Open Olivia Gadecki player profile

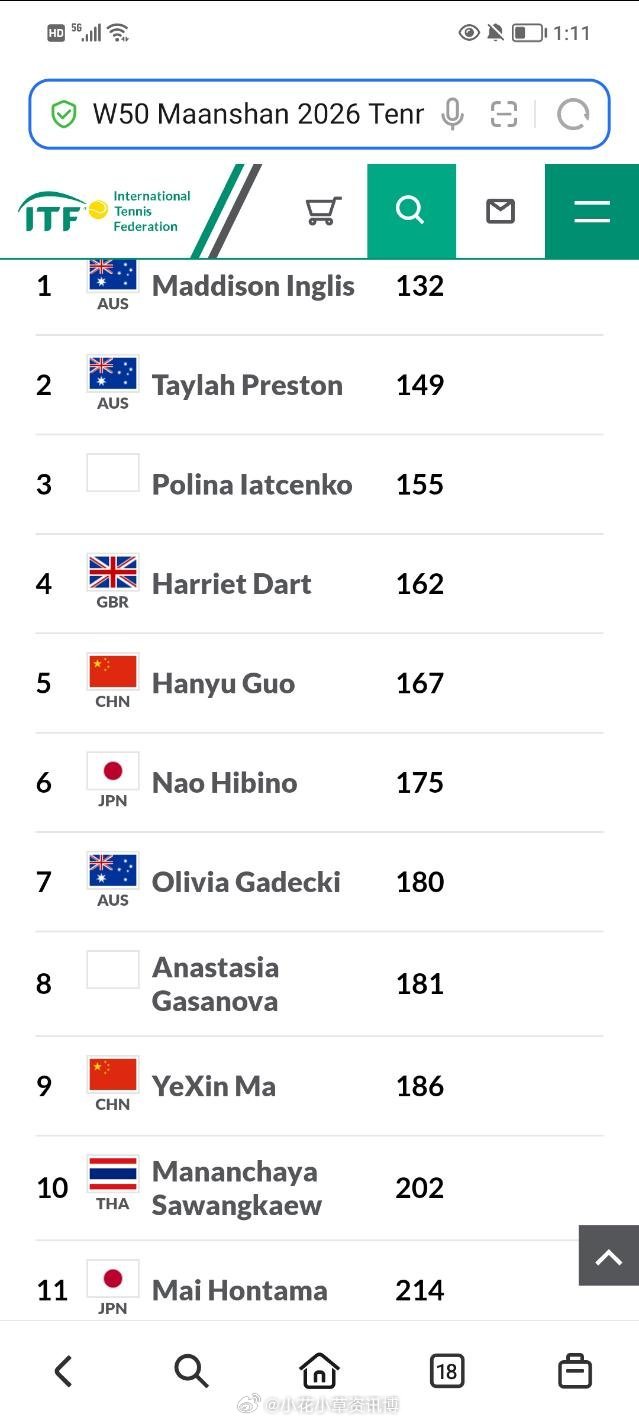click(x=246, y=882)
